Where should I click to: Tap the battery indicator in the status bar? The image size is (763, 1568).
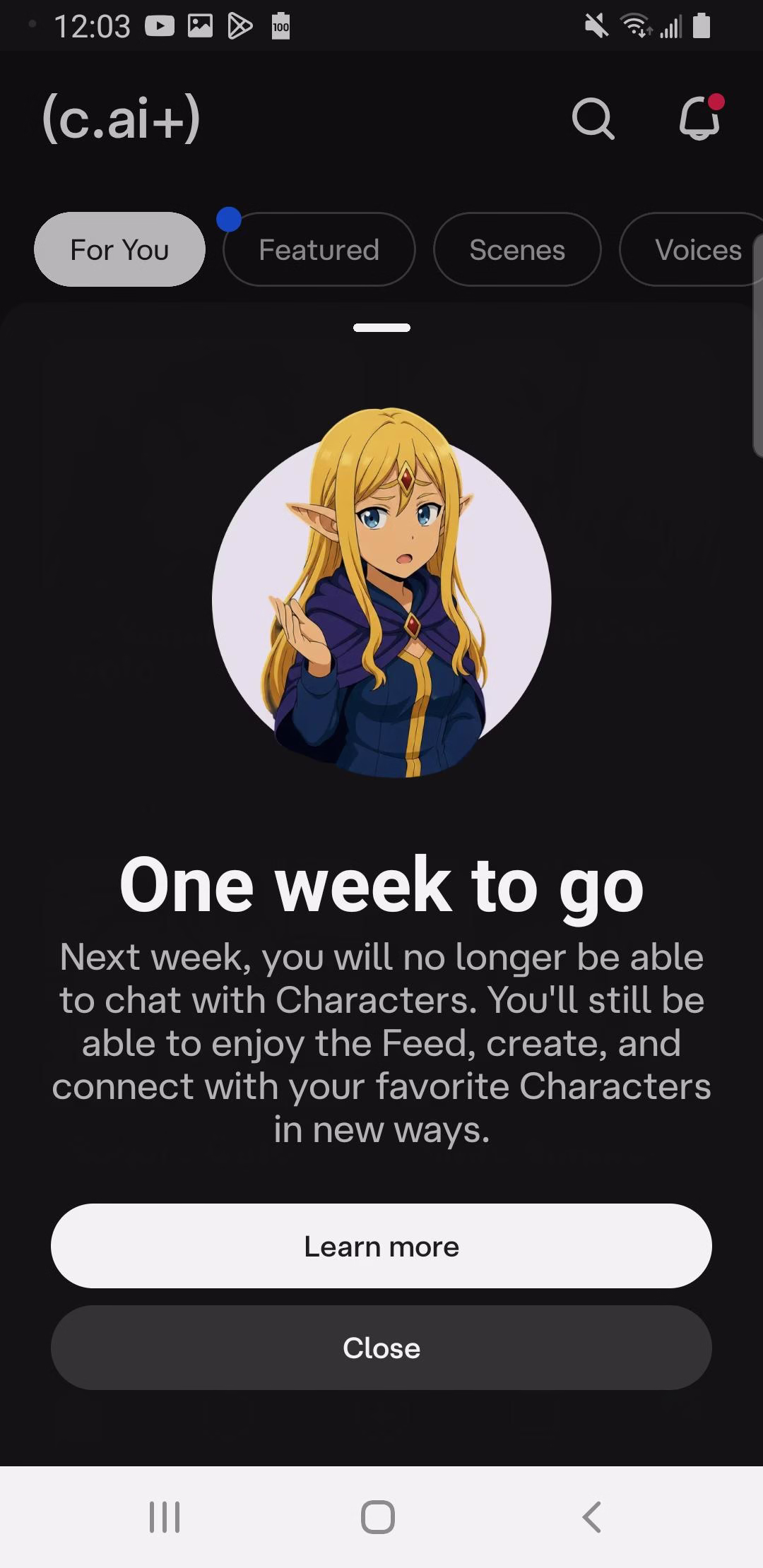coord(702,26)
